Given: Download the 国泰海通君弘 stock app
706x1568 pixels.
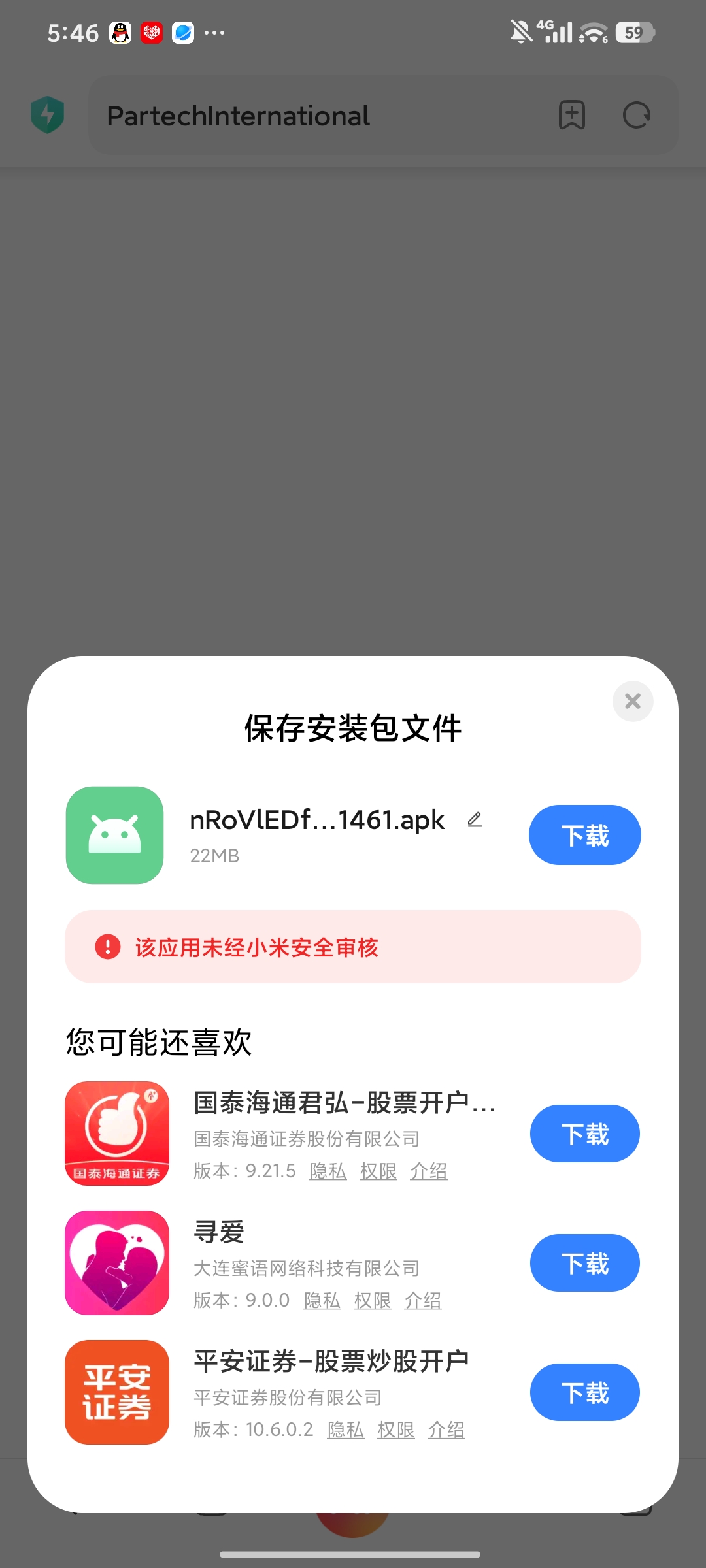Looking at the screenshot, I should (584, 1134).
